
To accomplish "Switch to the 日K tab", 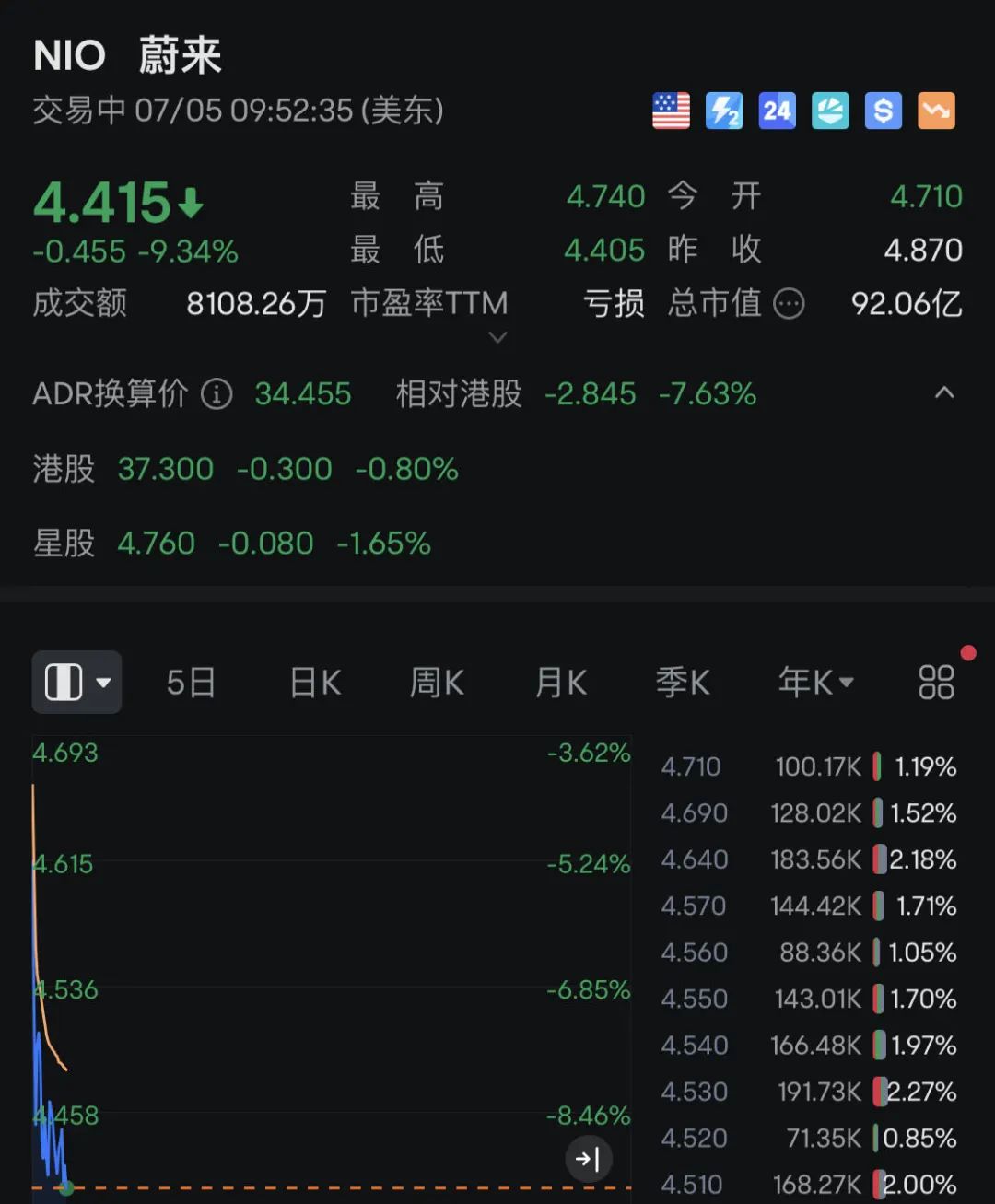I will 314,682.
